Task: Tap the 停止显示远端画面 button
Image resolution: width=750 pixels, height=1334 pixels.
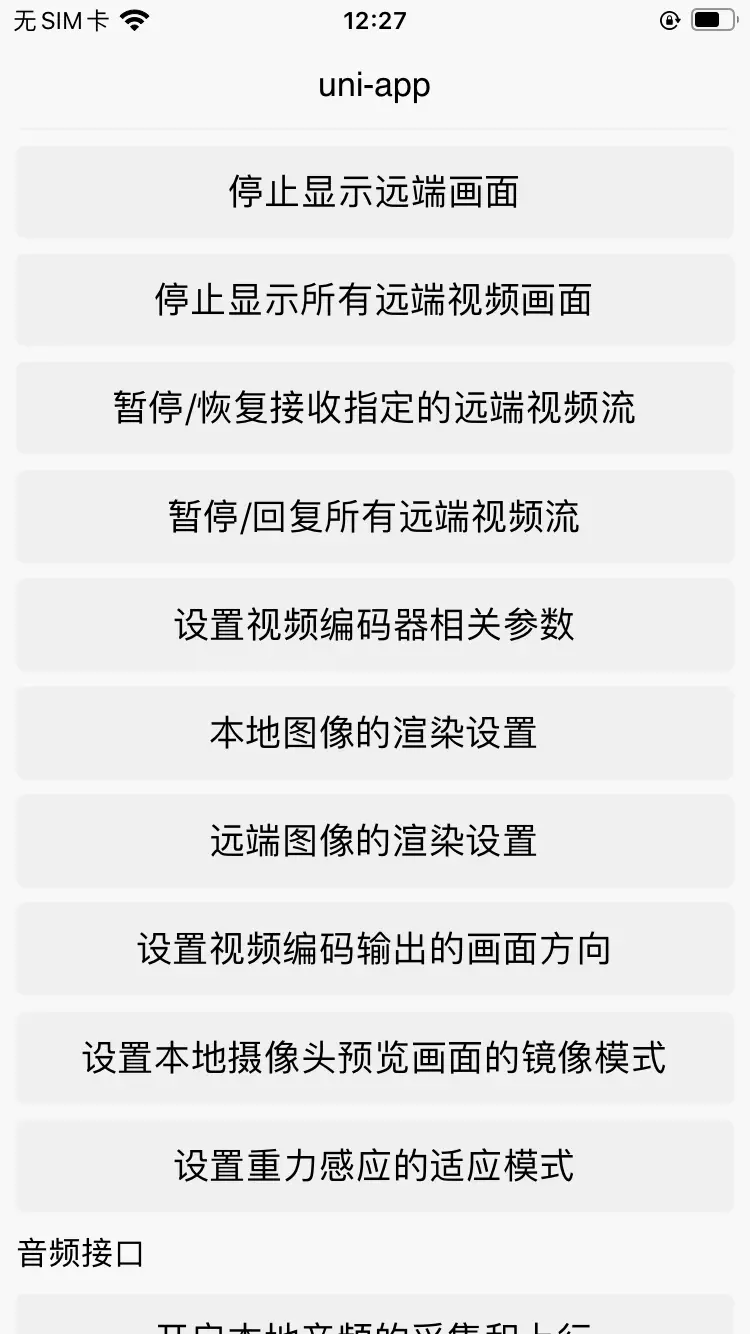Action: click(375, 192)
